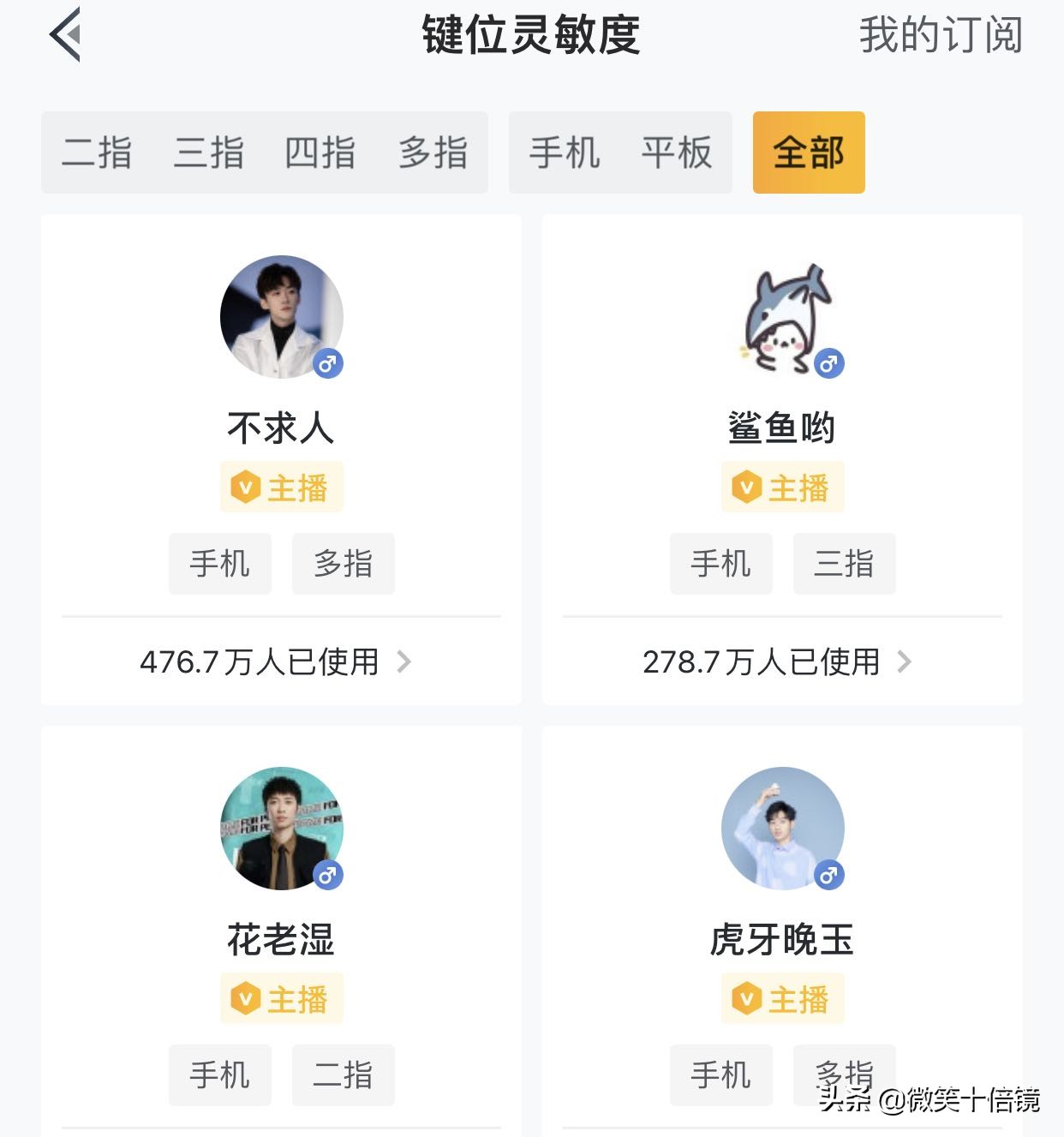Open 不求人's profile avatar
1064x1137 pixels.
click(x=281, y=316)
